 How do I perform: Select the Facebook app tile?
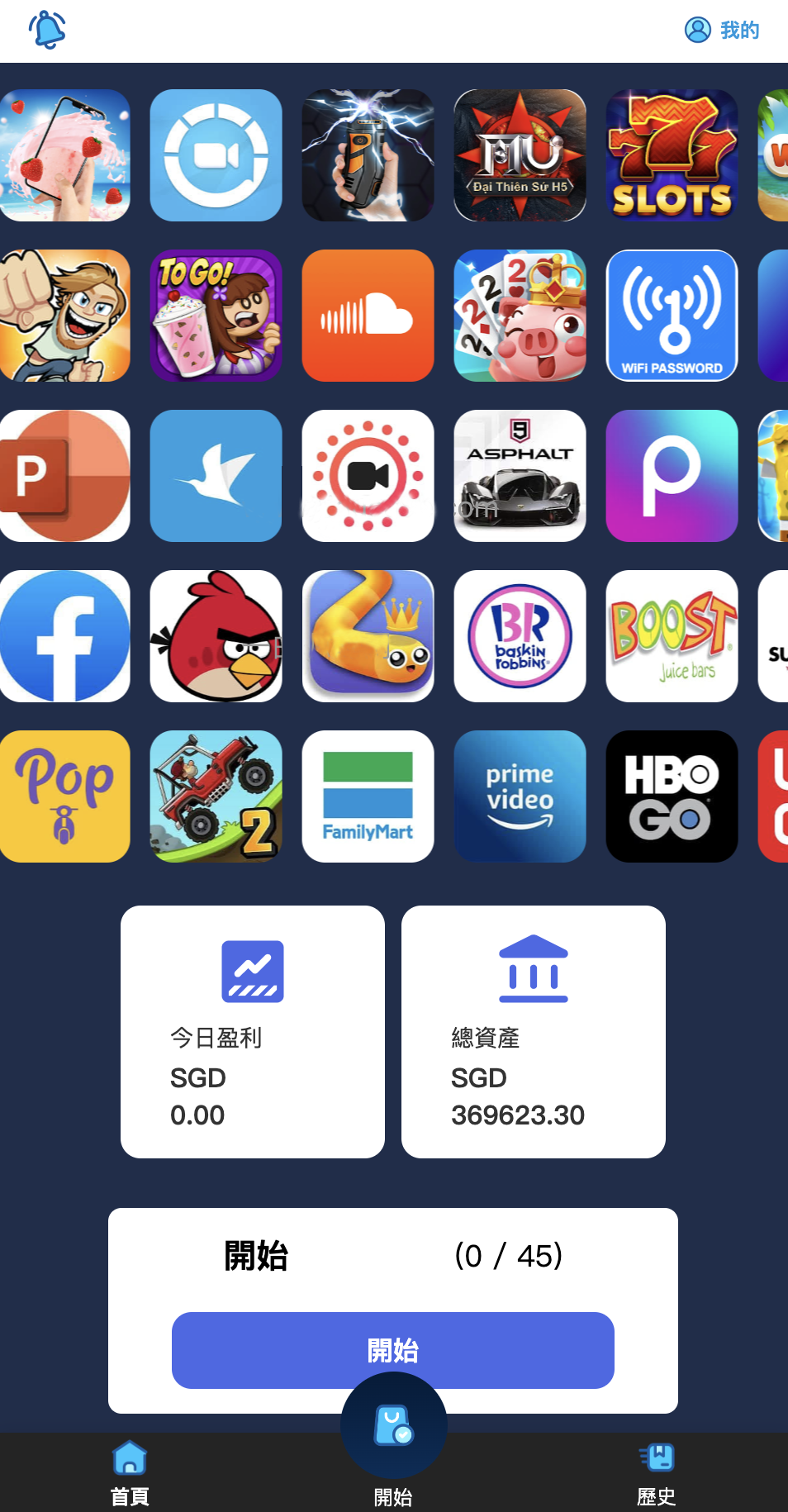click(x=64, y=636)
